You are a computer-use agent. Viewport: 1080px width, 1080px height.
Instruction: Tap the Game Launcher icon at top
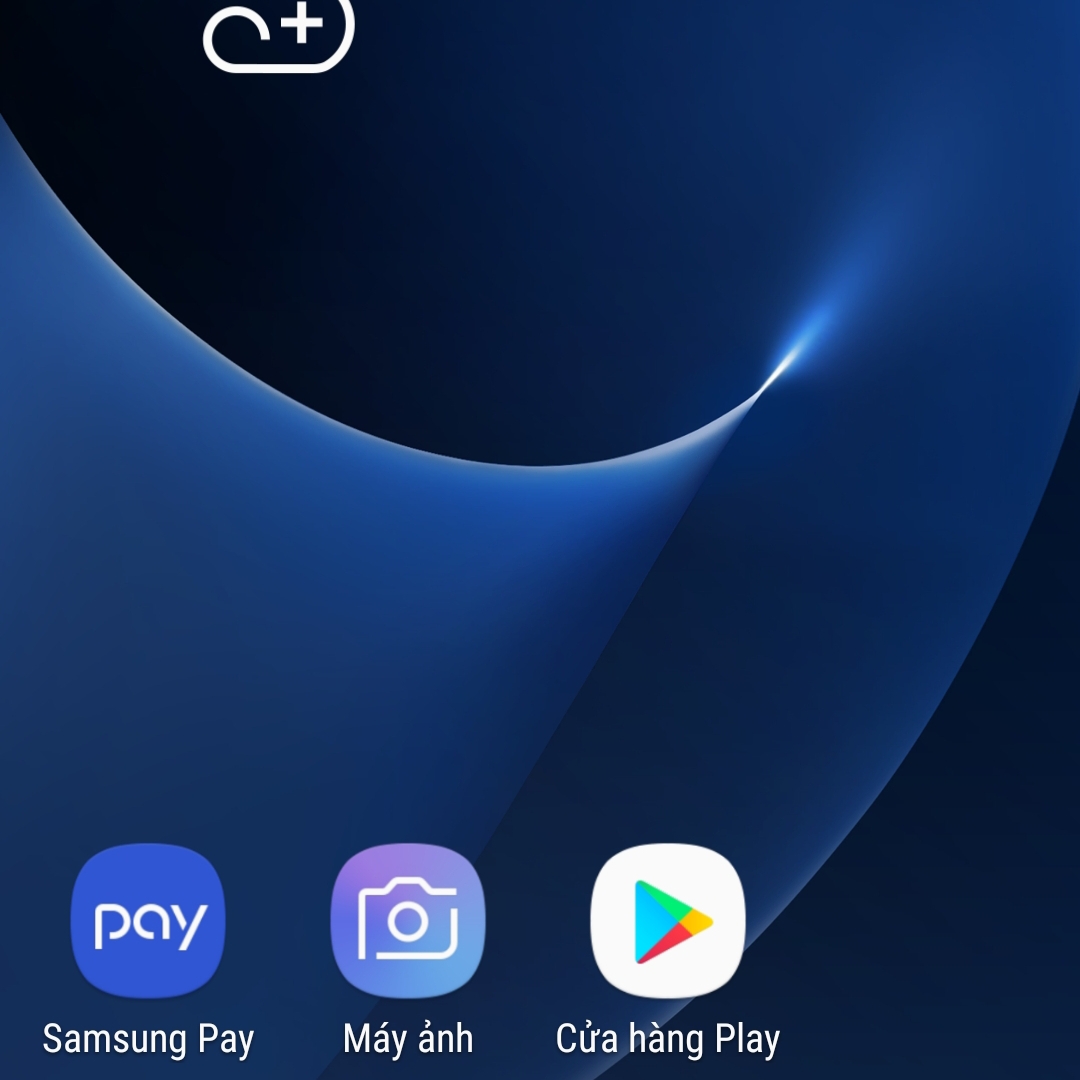[279, 32]
